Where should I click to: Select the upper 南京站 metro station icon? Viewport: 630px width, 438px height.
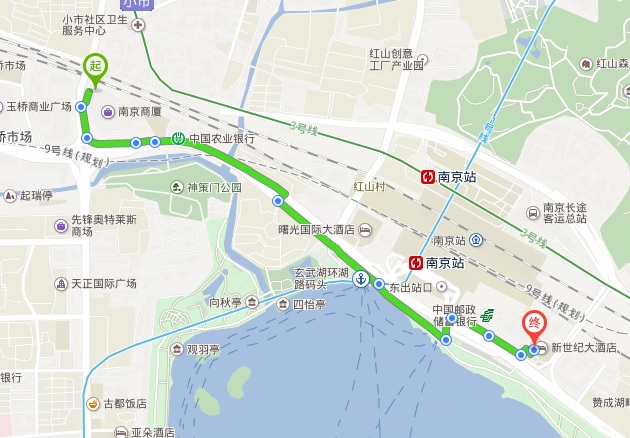[428, 176]
